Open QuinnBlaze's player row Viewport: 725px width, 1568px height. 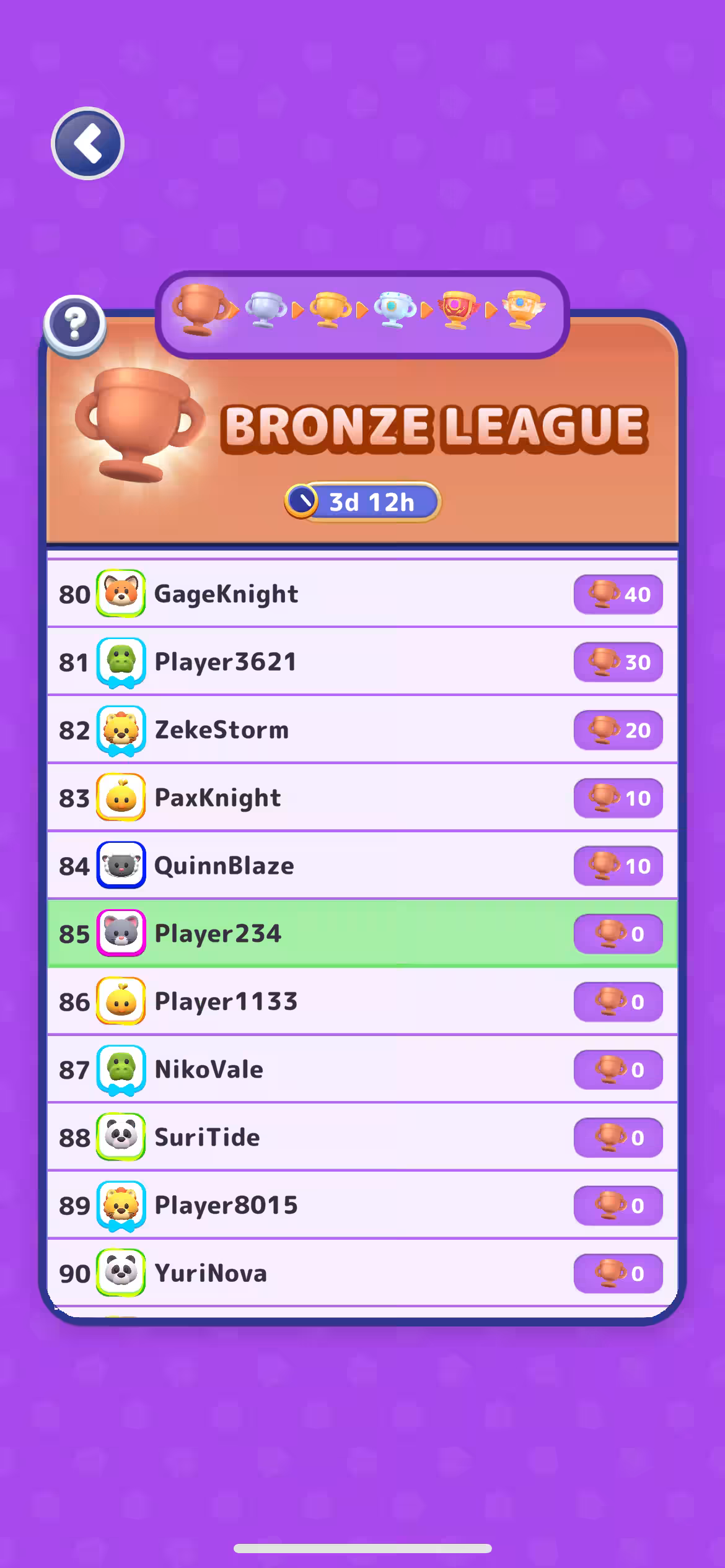click(362, 866)
